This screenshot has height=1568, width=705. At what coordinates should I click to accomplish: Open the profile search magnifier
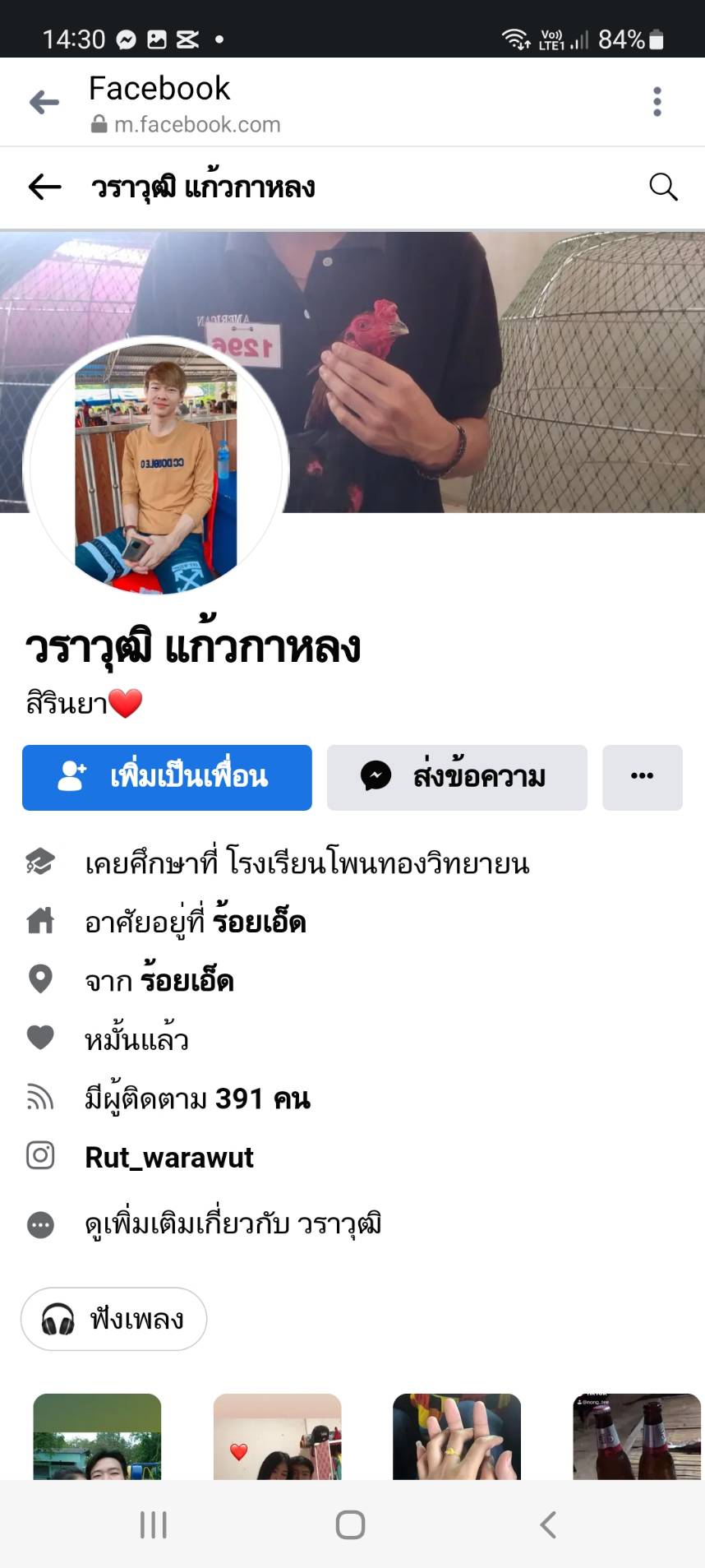662,187
